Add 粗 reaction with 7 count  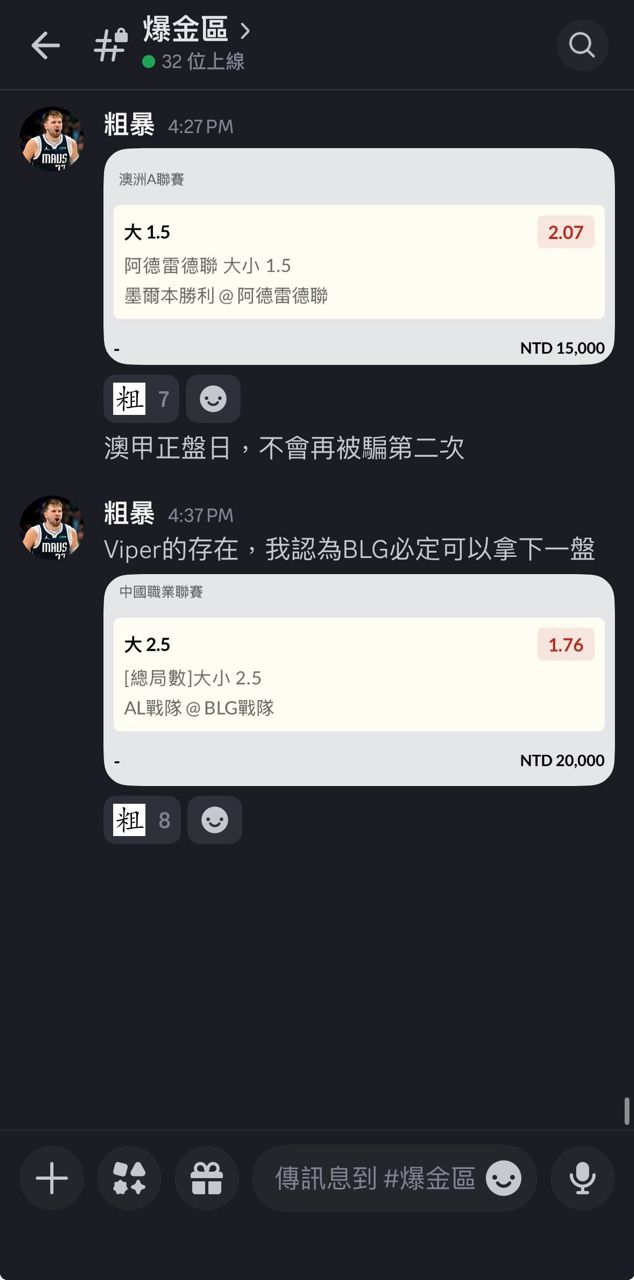pos(141,399)
